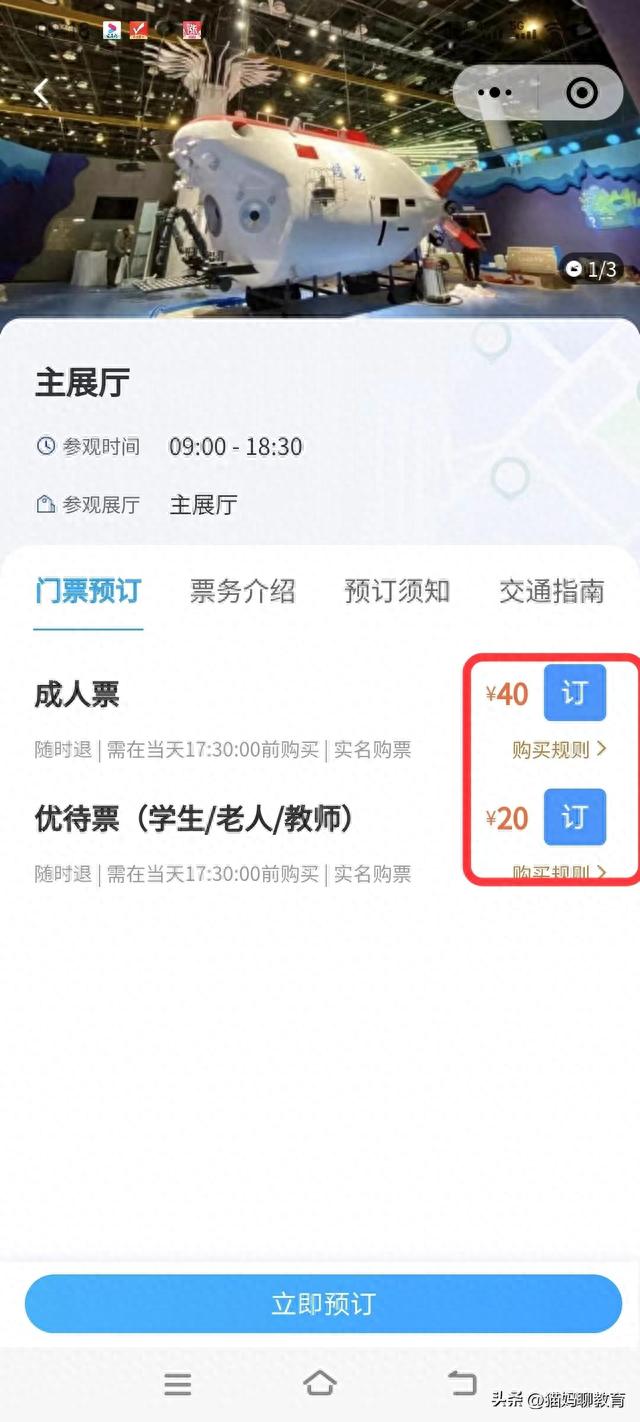Go back using the top-left arrow
This screenshot has height=1422, width=640.
(41, 92)
